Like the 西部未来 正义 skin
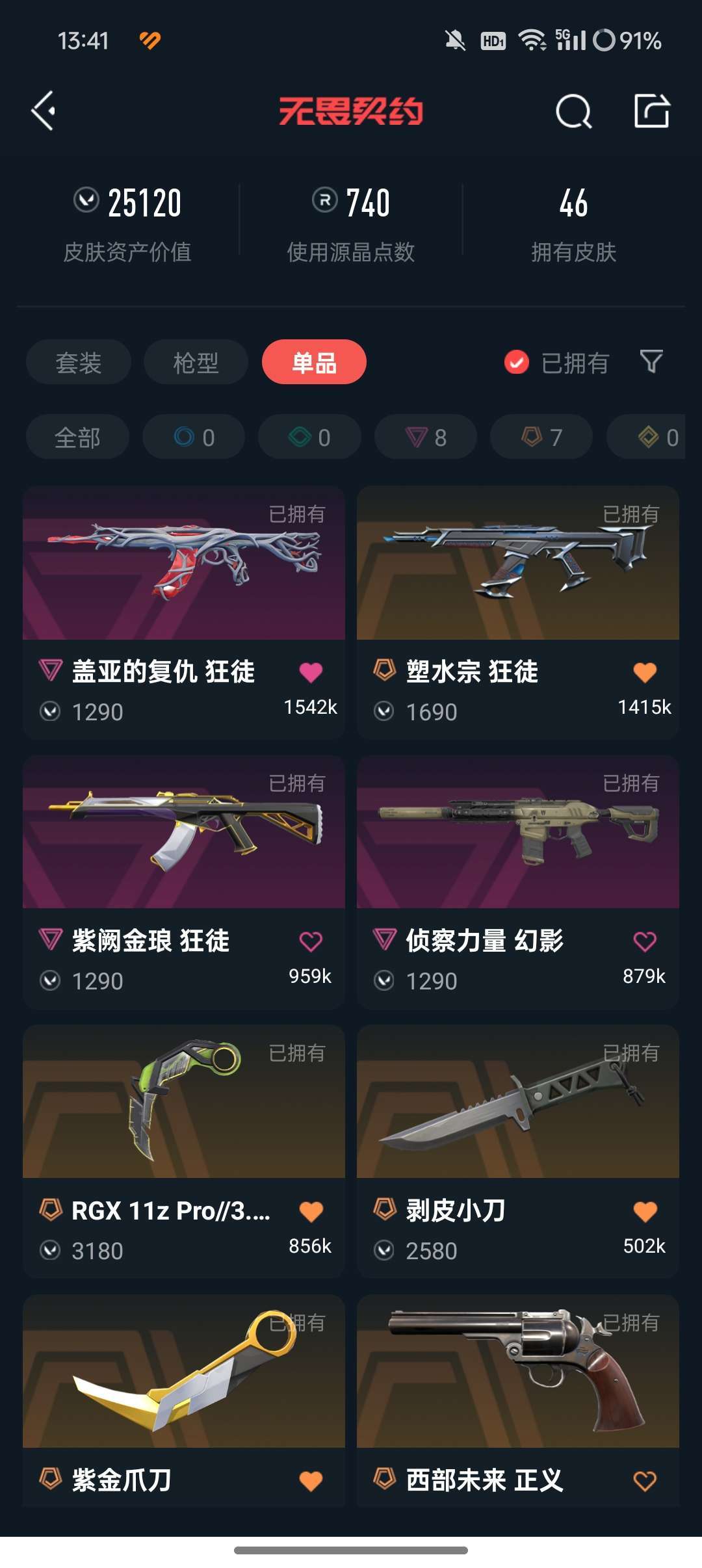Image resolution: width=702 pixels, height=1568 pixels. point(645,1481)
